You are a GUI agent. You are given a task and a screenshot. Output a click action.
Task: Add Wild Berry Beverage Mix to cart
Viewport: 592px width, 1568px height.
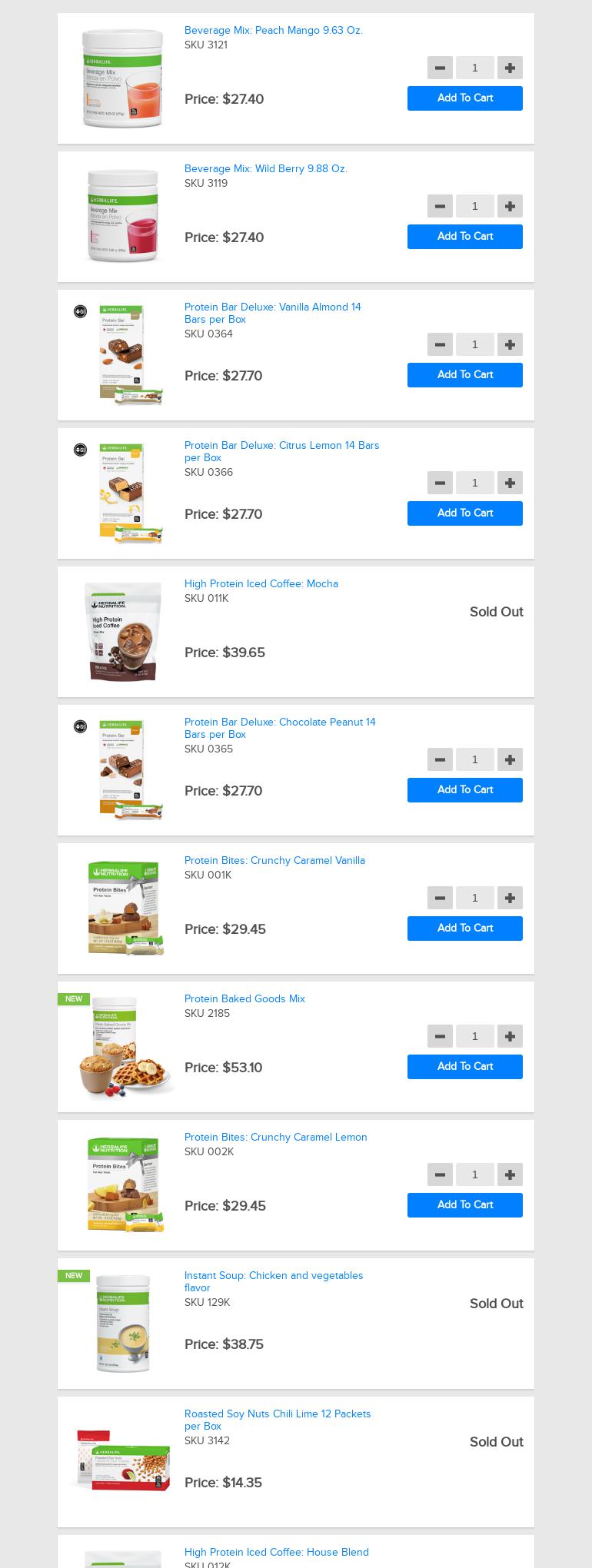465,237
